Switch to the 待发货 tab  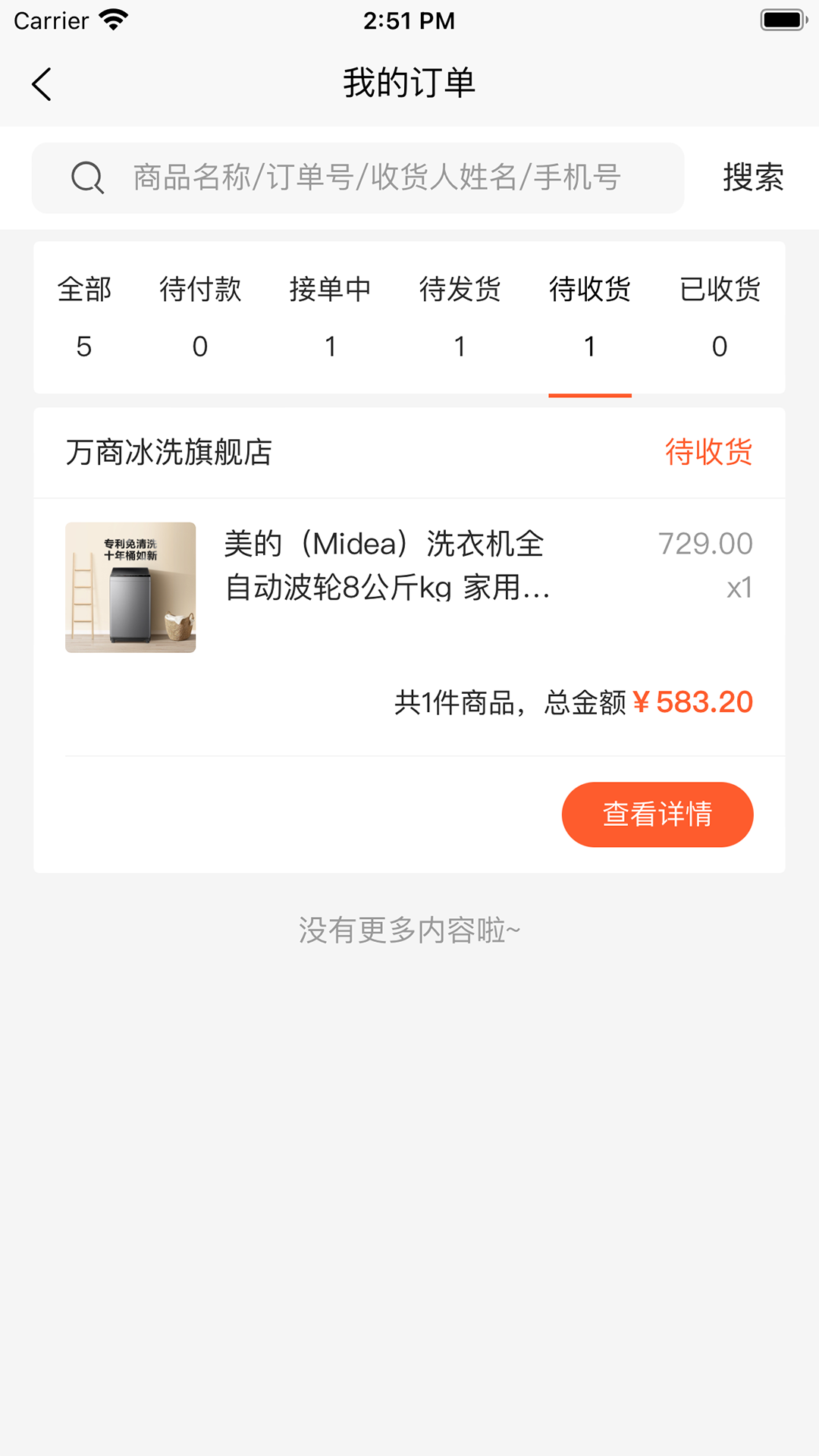(x=460, y=317)
